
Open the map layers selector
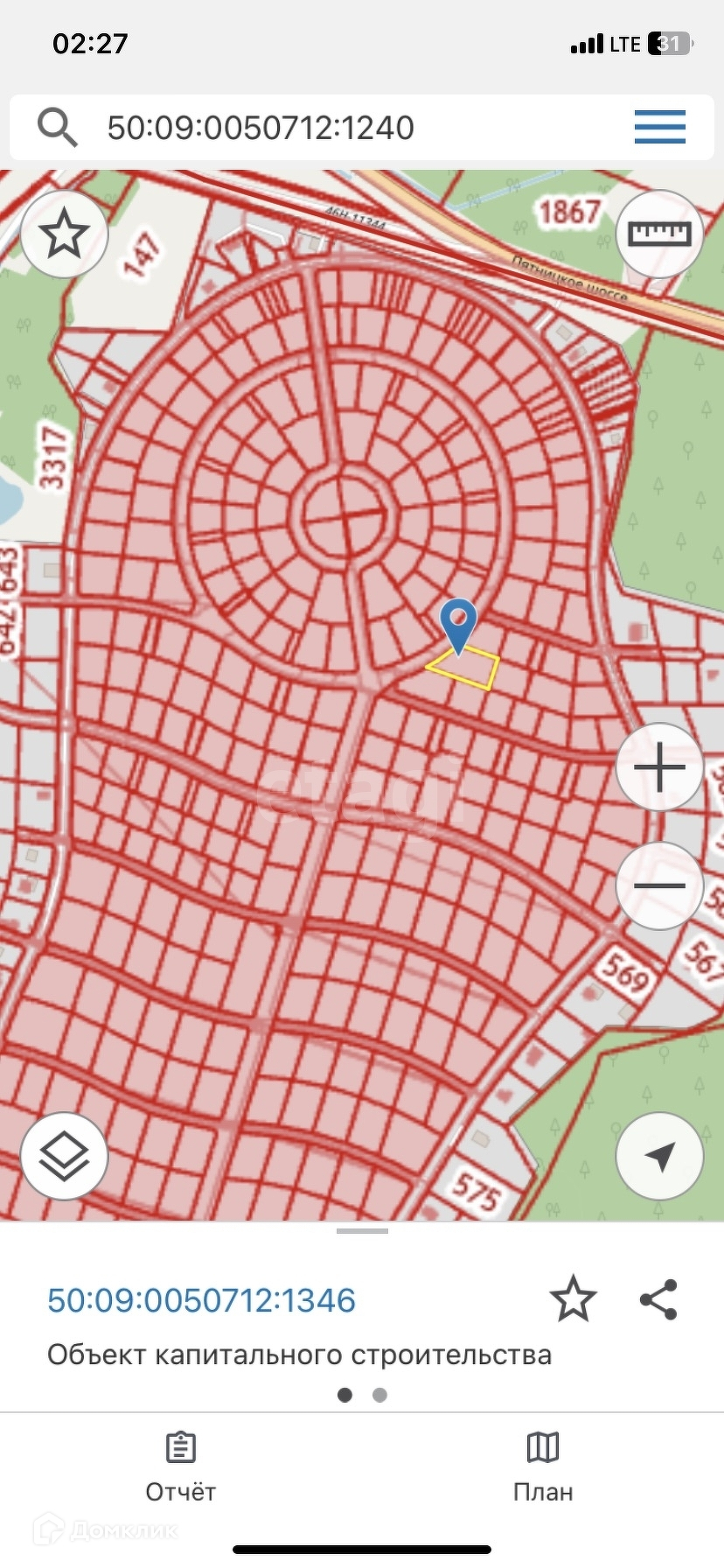coord(64,1157)
